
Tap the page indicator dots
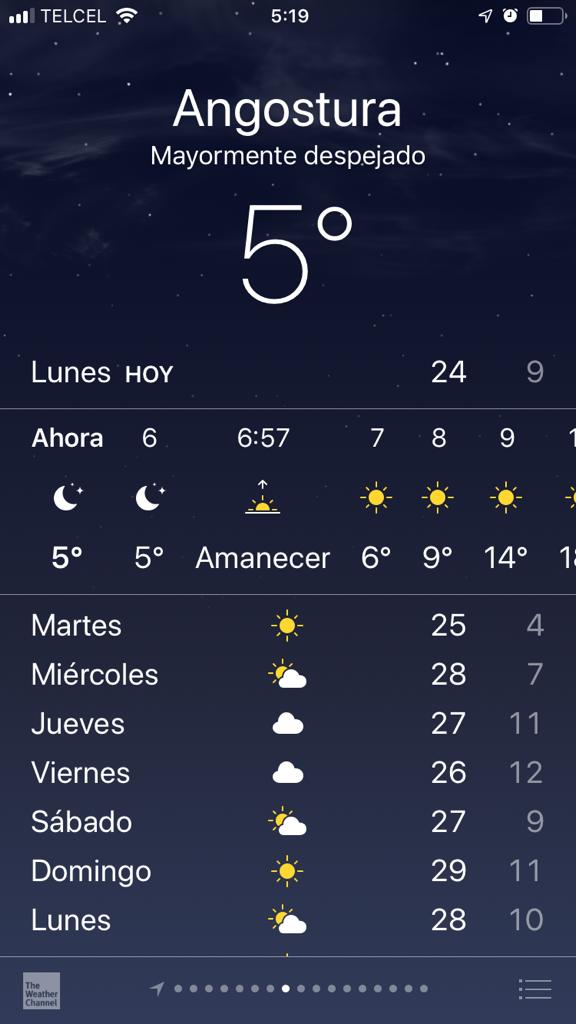click(x=289, y=989)
